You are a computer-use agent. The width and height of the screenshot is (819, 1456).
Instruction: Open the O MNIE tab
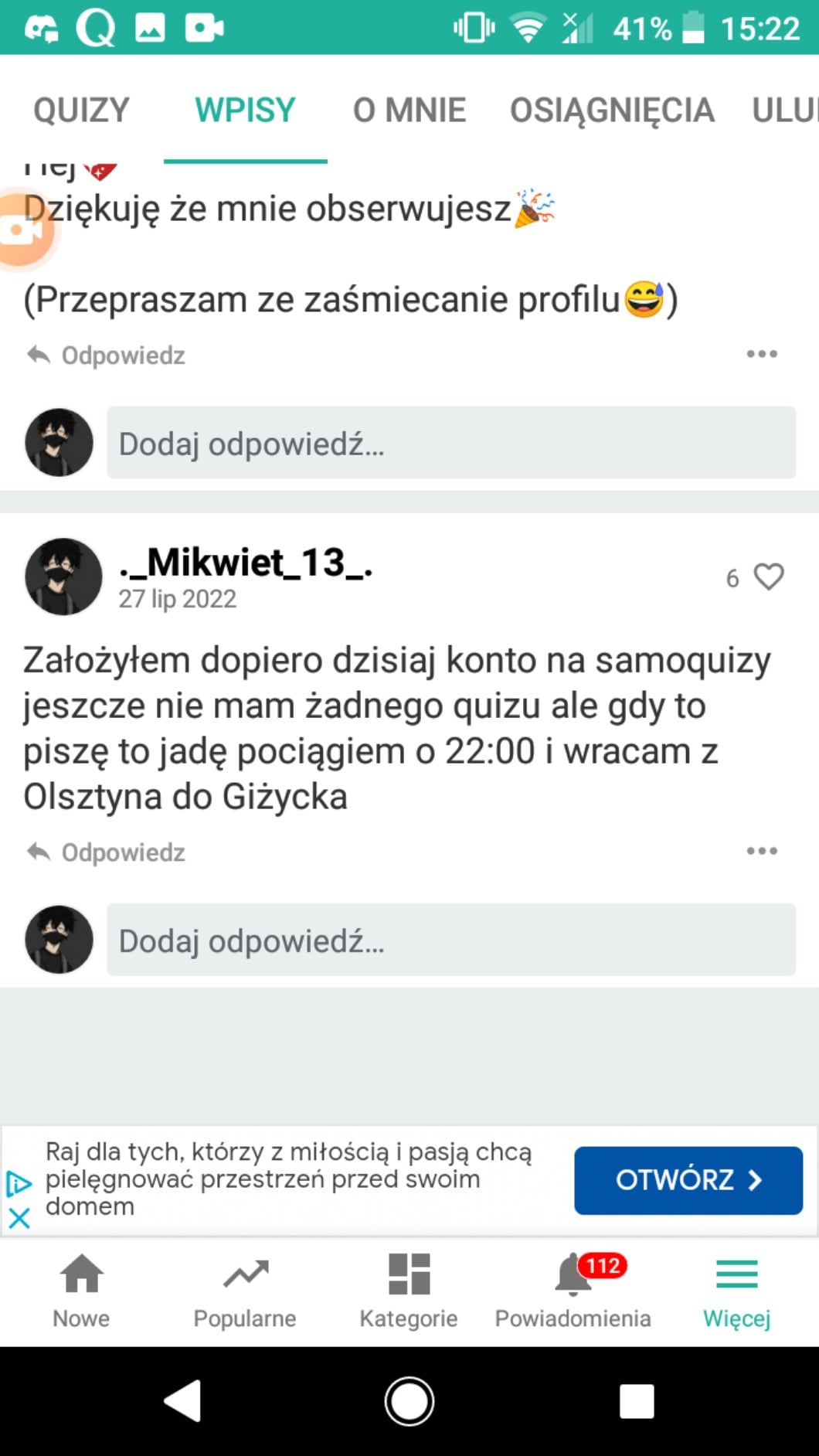tap(409, 110)
